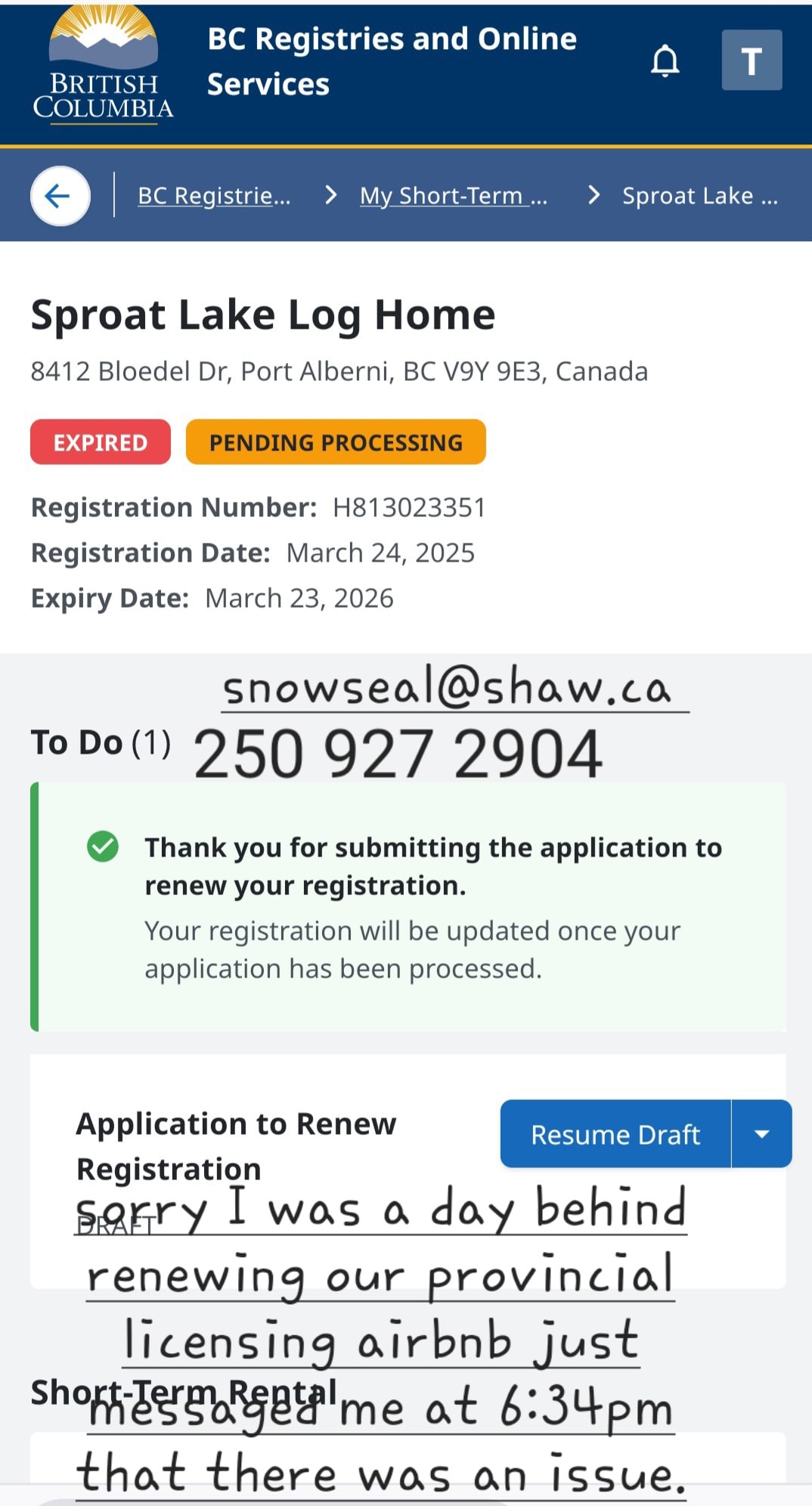Open the BC Registries breadcrumb link
The height and width of the screenshot is (1506, 812).
coord(214,196)
